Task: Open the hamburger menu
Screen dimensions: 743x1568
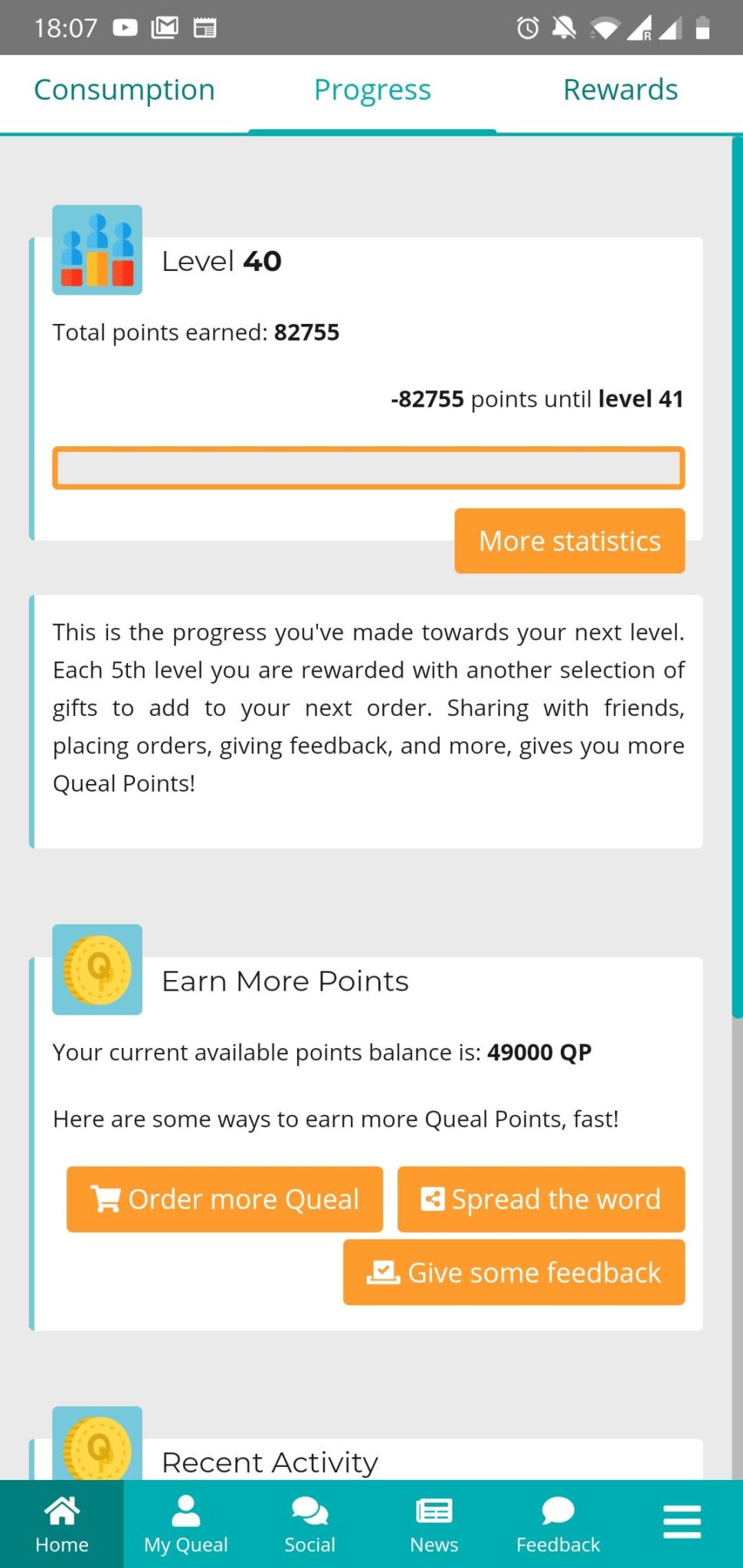Action: tap(682, 1521)
